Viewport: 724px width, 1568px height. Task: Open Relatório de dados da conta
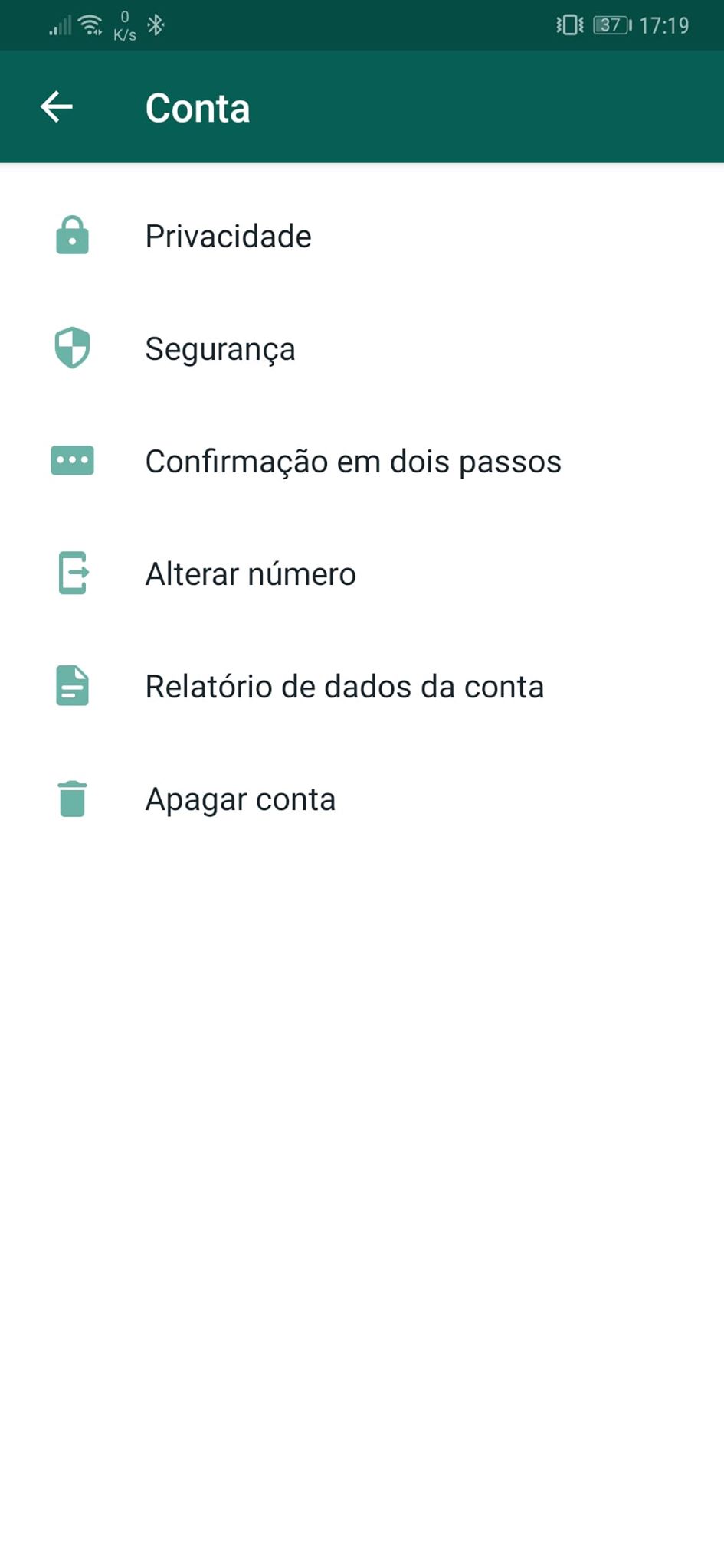tap(344, 686)
